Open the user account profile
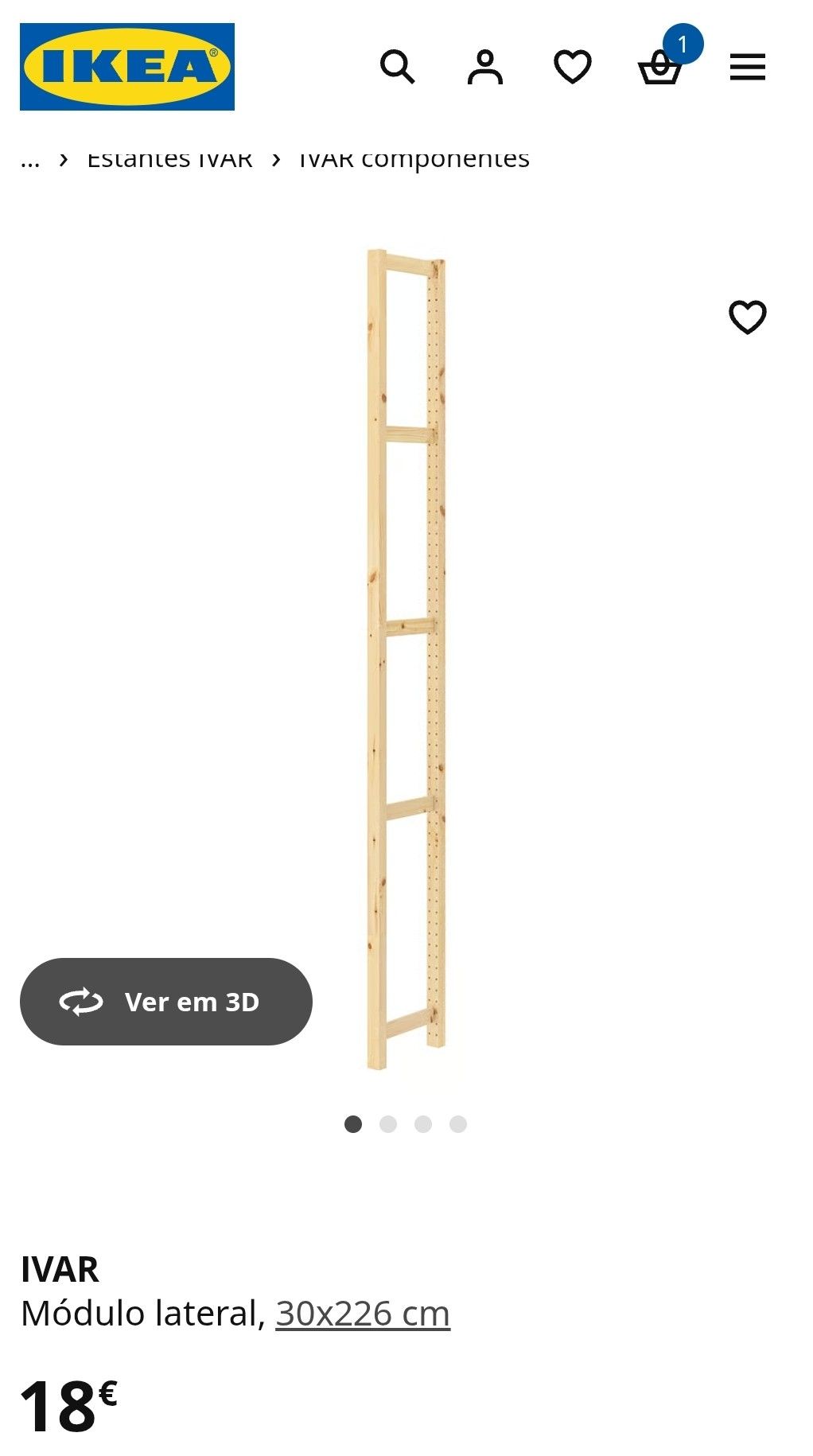813x1456 pixels. (x=485, y=67)
